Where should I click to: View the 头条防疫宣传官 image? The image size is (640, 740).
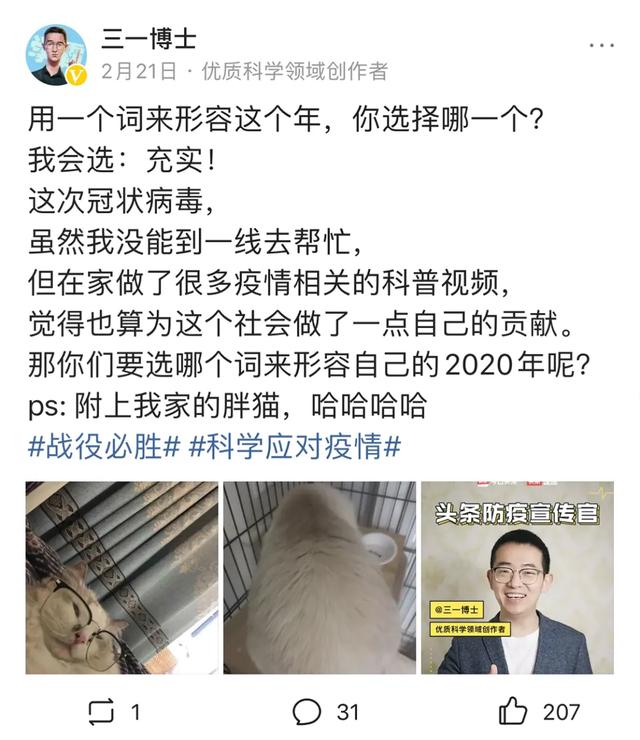pyautogui.click(x=517, y=577)
